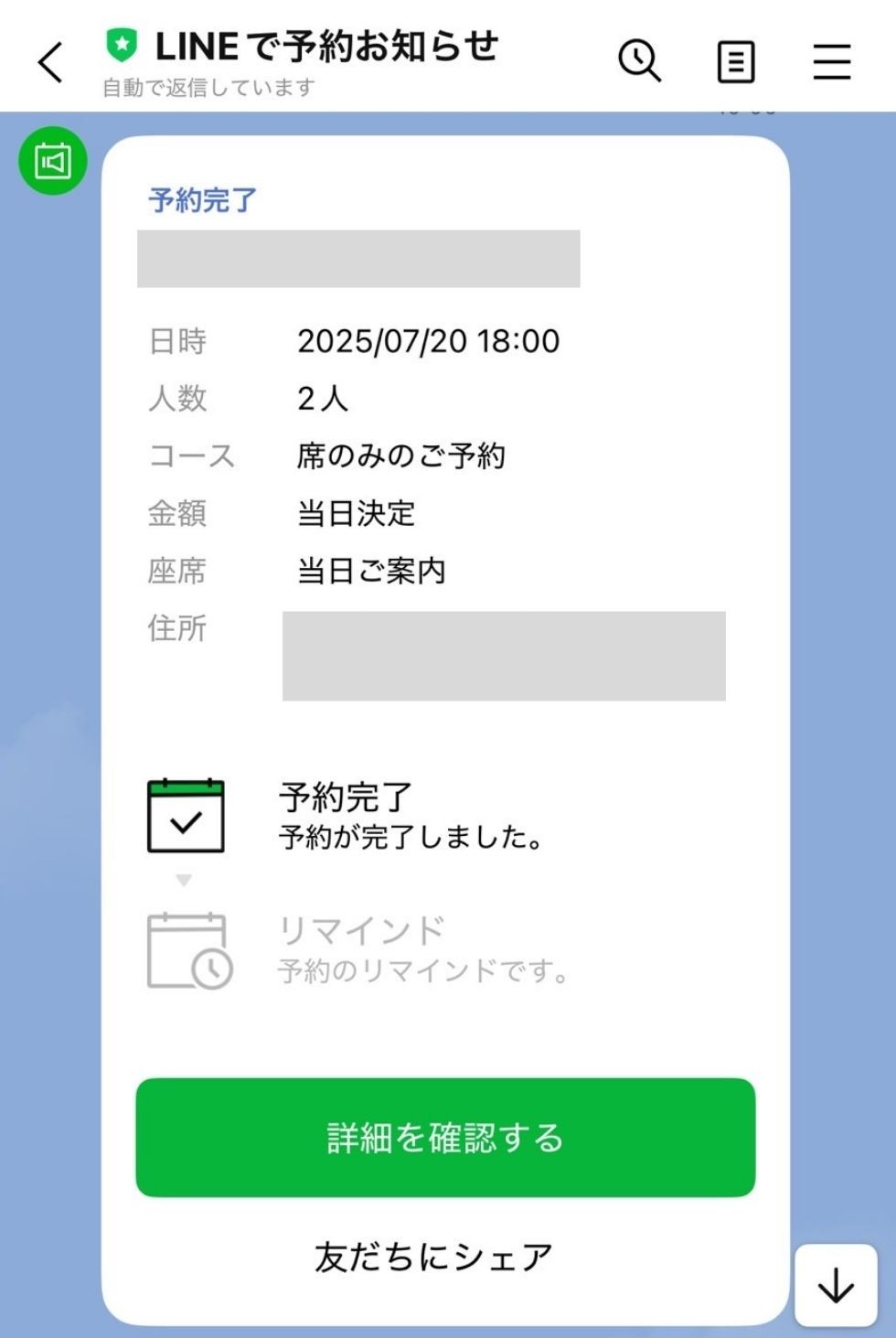Tap the 当日決定 amount row
The width and height of the screenshot is (896, 1338).
click(x=357, y=513)
